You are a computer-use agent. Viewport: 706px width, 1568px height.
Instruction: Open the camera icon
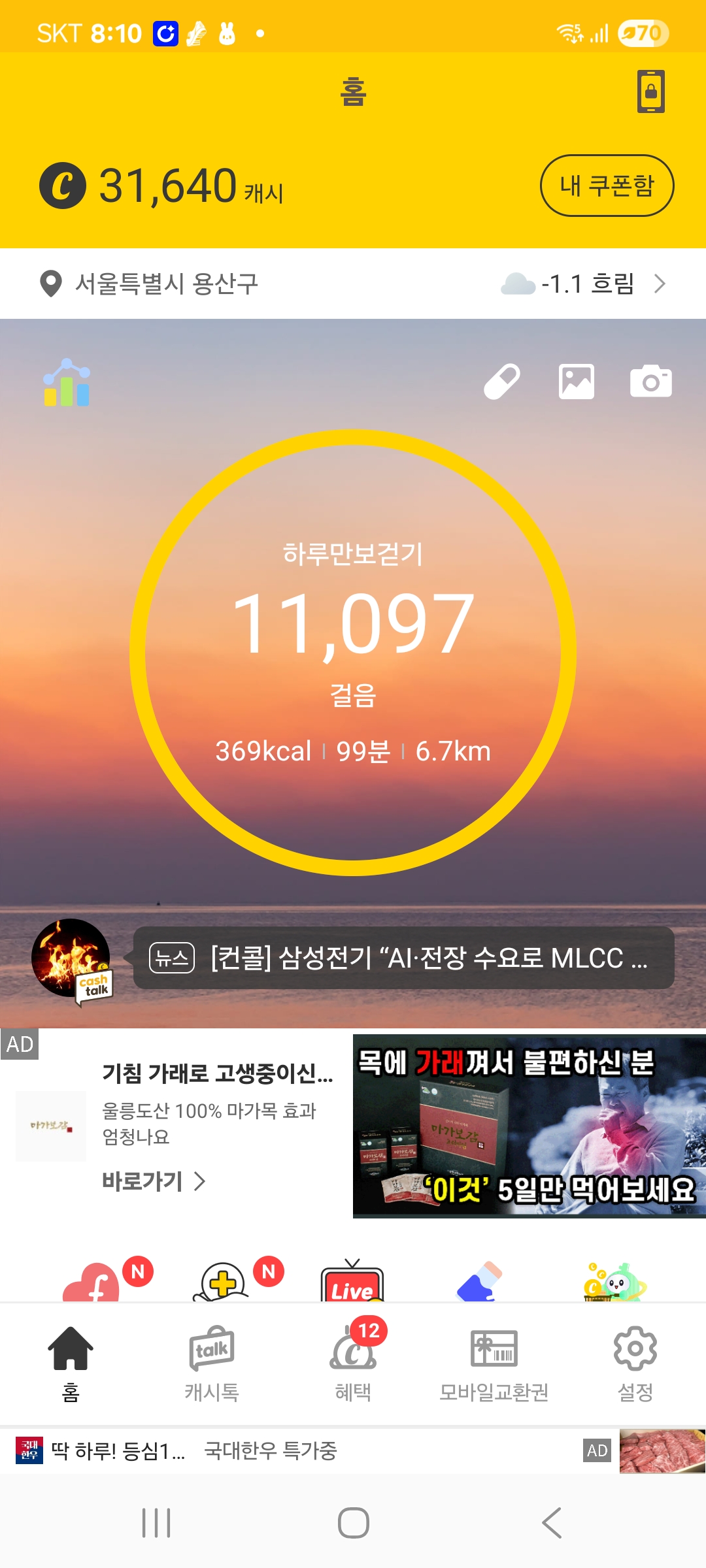pos(650,382)
